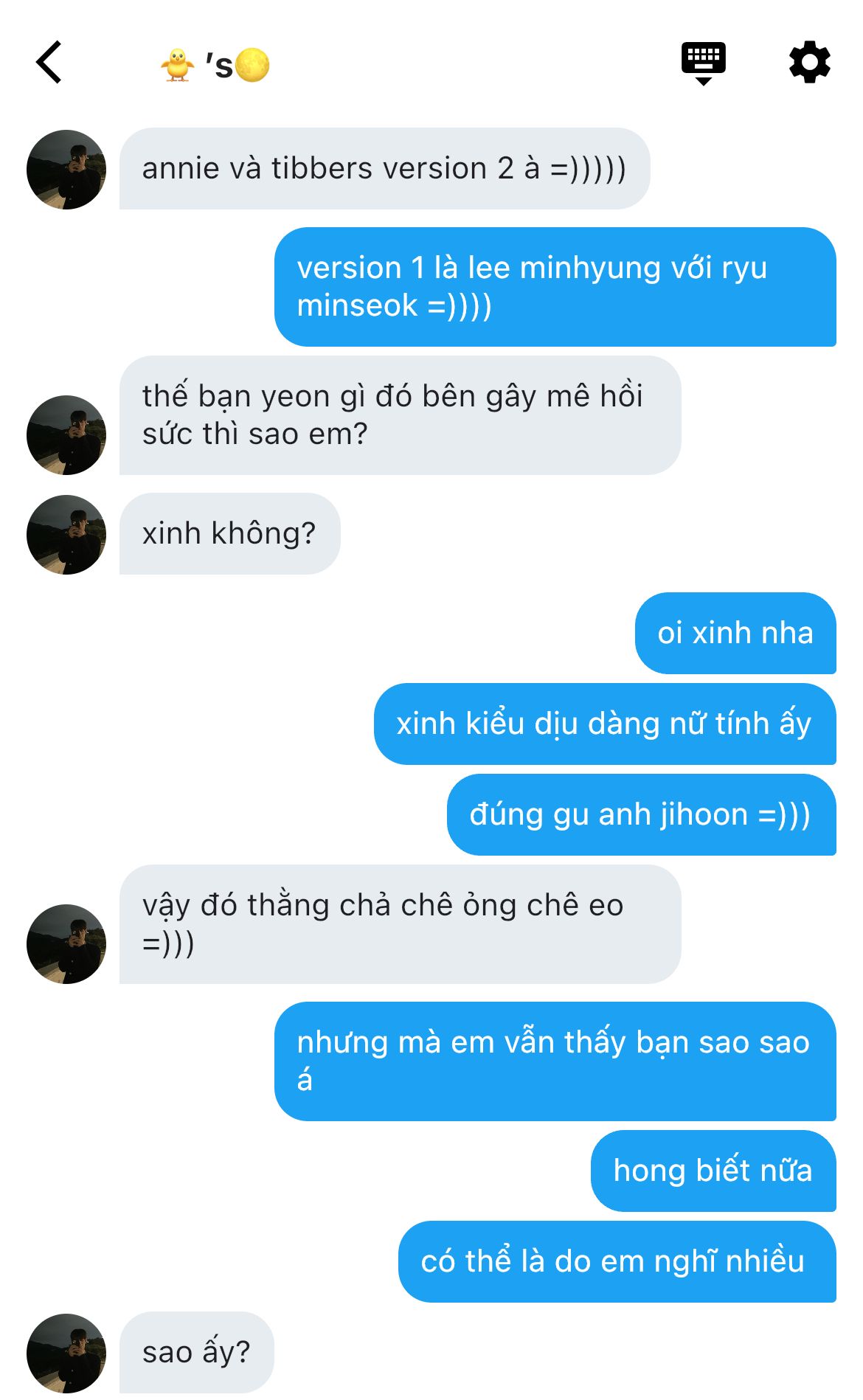Tap avatar next to 'xinh không?' message
863x1400 pixels.
(x=66, y=535)
